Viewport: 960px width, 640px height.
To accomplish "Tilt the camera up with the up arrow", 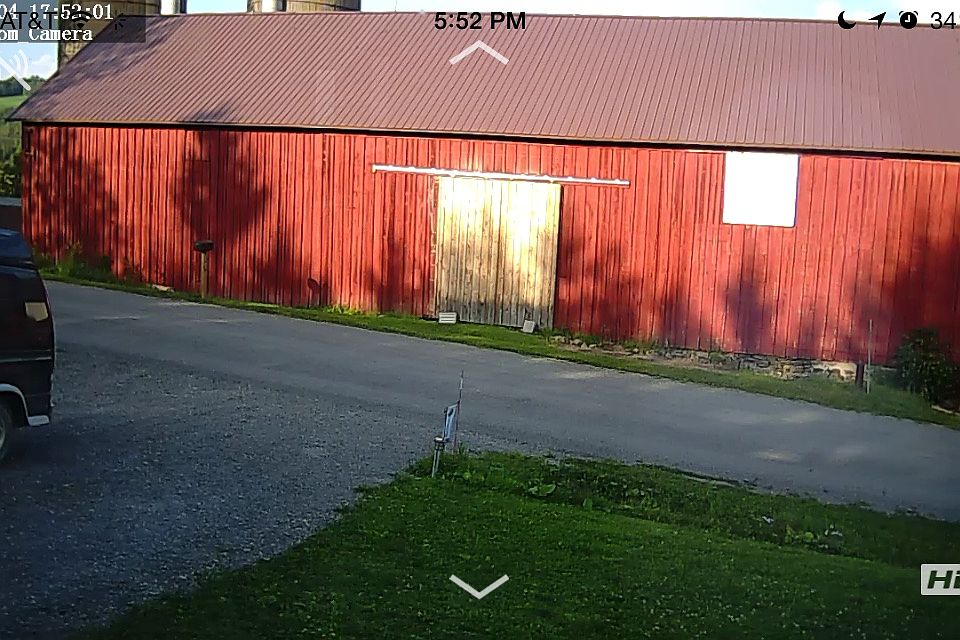I will click(x=478, y=53).
